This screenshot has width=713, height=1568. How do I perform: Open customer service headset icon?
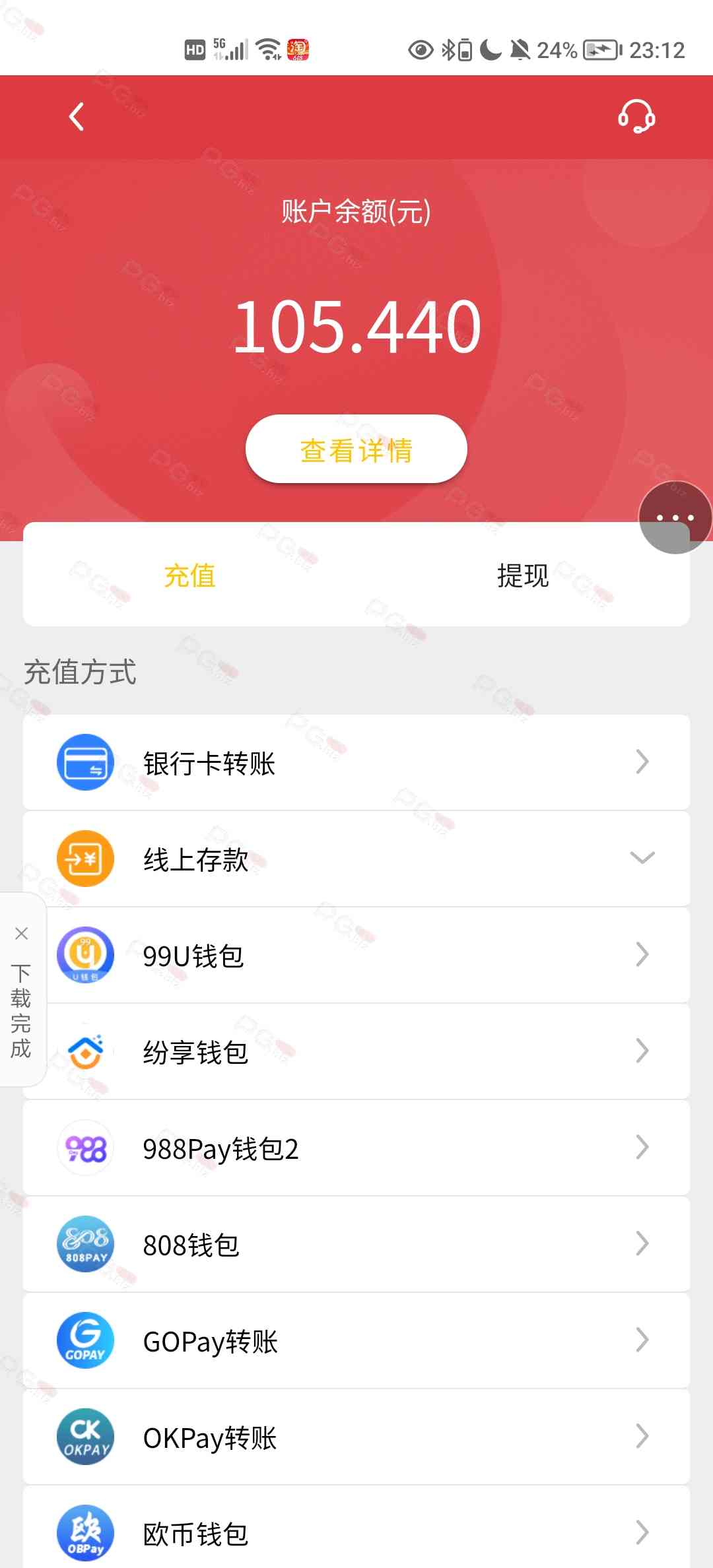[636, 117]
